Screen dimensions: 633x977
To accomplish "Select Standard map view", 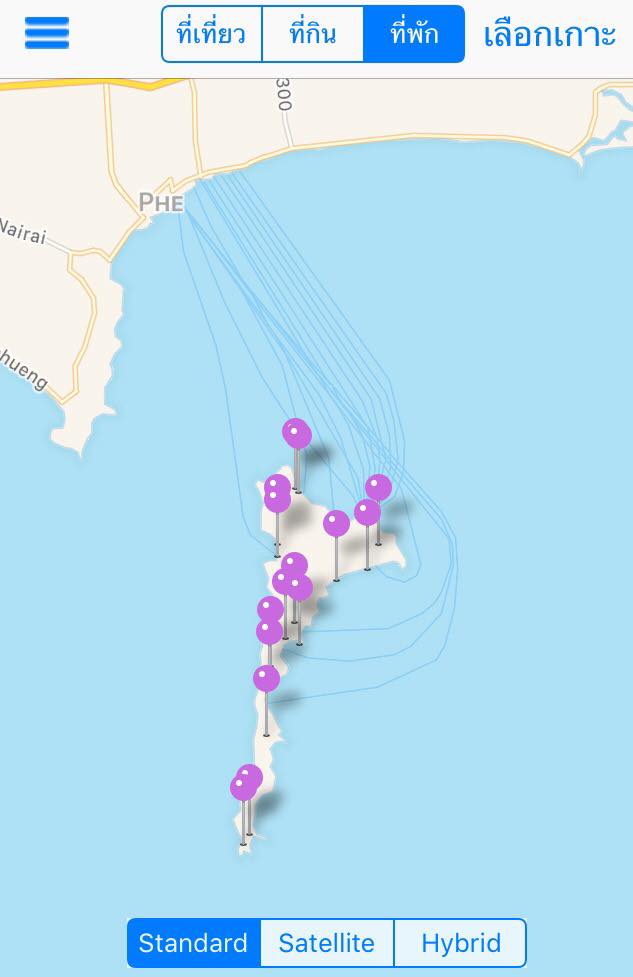I will click(193, 943).
